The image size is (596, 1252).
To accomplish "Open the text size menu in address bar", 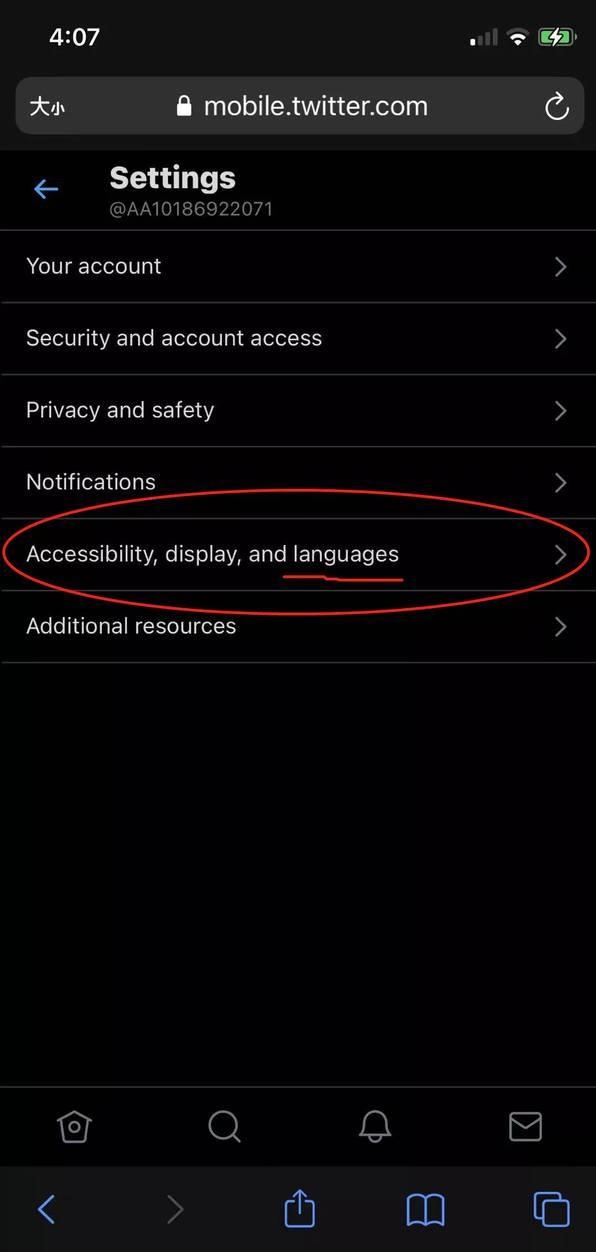I will (x=47, y=107).
